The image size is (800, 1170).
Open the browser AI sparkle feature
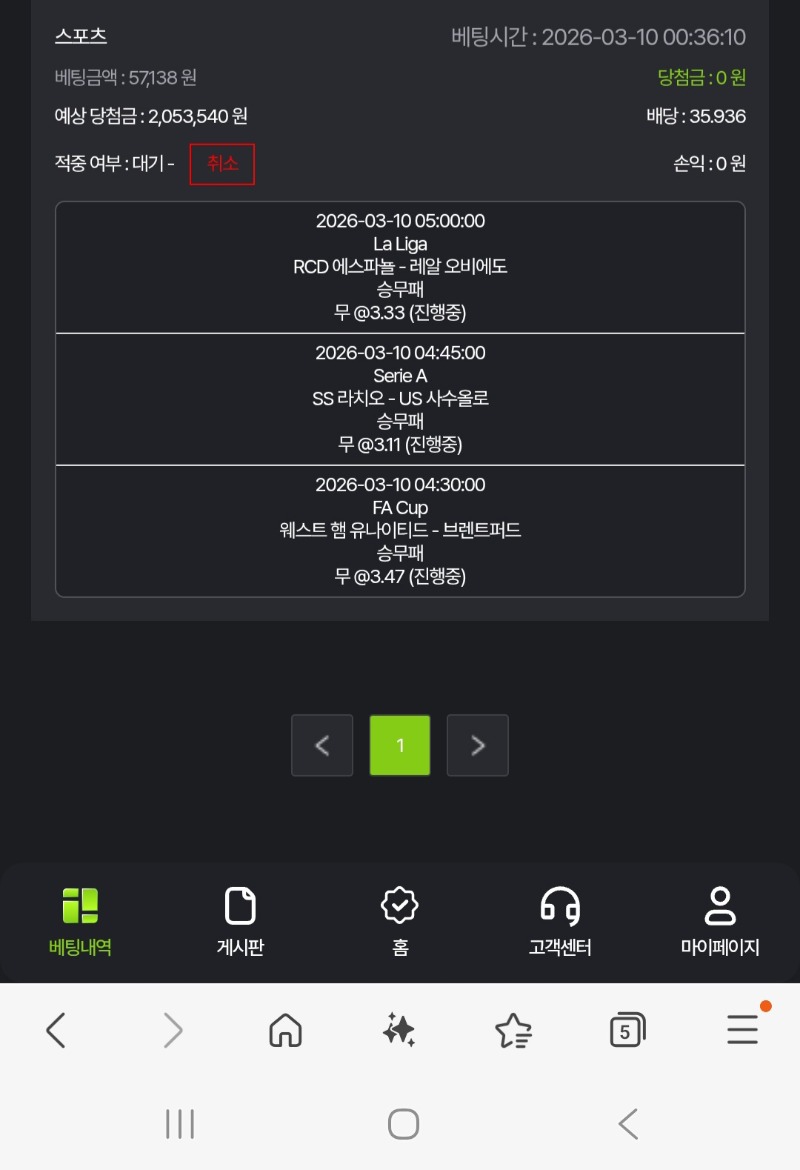coord(399,1029)
